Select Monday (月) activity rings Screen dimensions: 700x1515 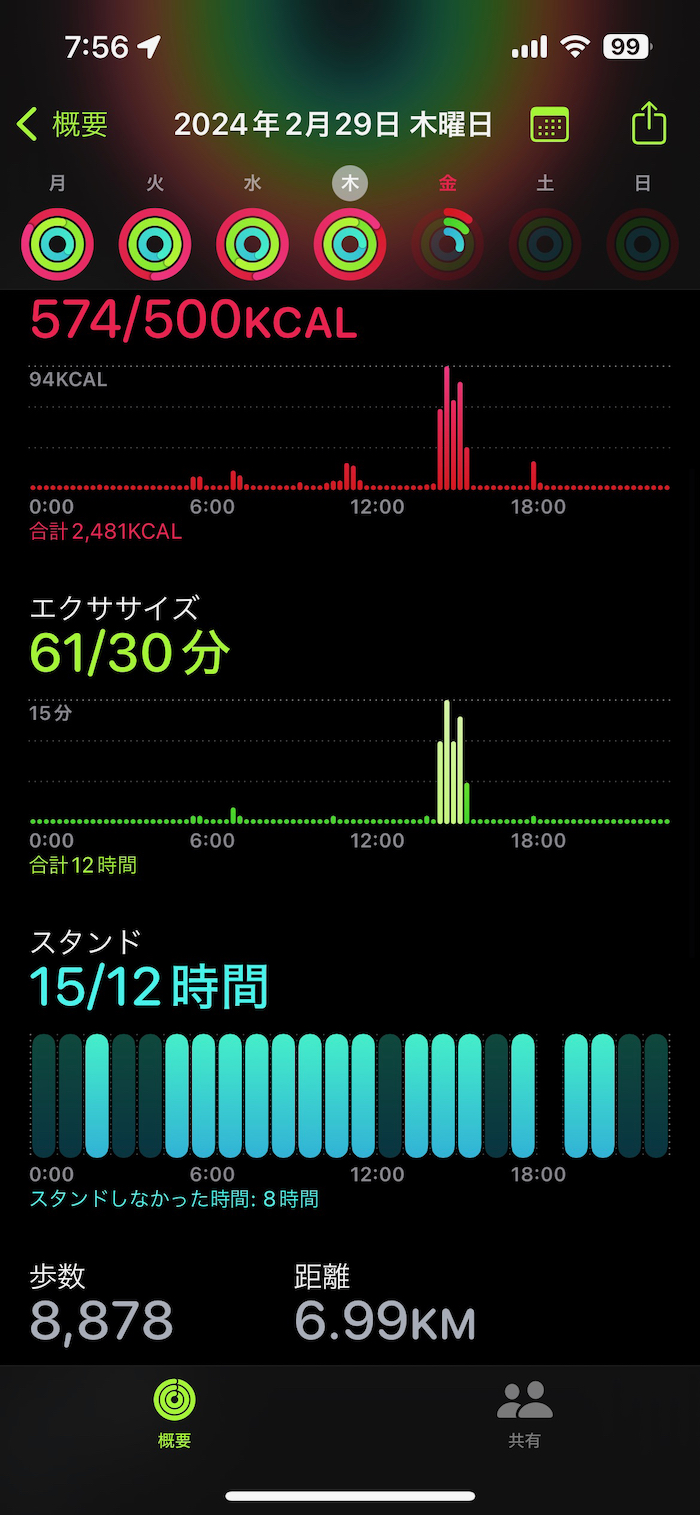point(58,243)
